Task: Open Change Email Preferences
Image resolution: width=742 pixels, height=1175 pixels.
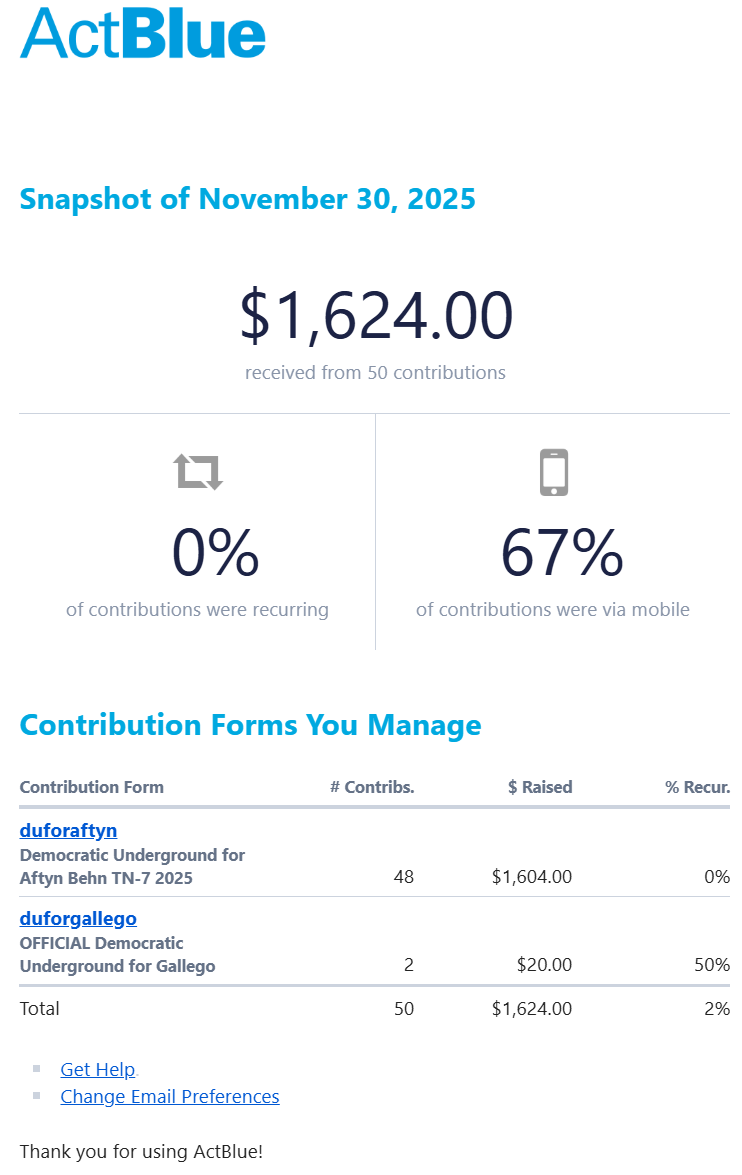Action: click(x=169, y=1096)
